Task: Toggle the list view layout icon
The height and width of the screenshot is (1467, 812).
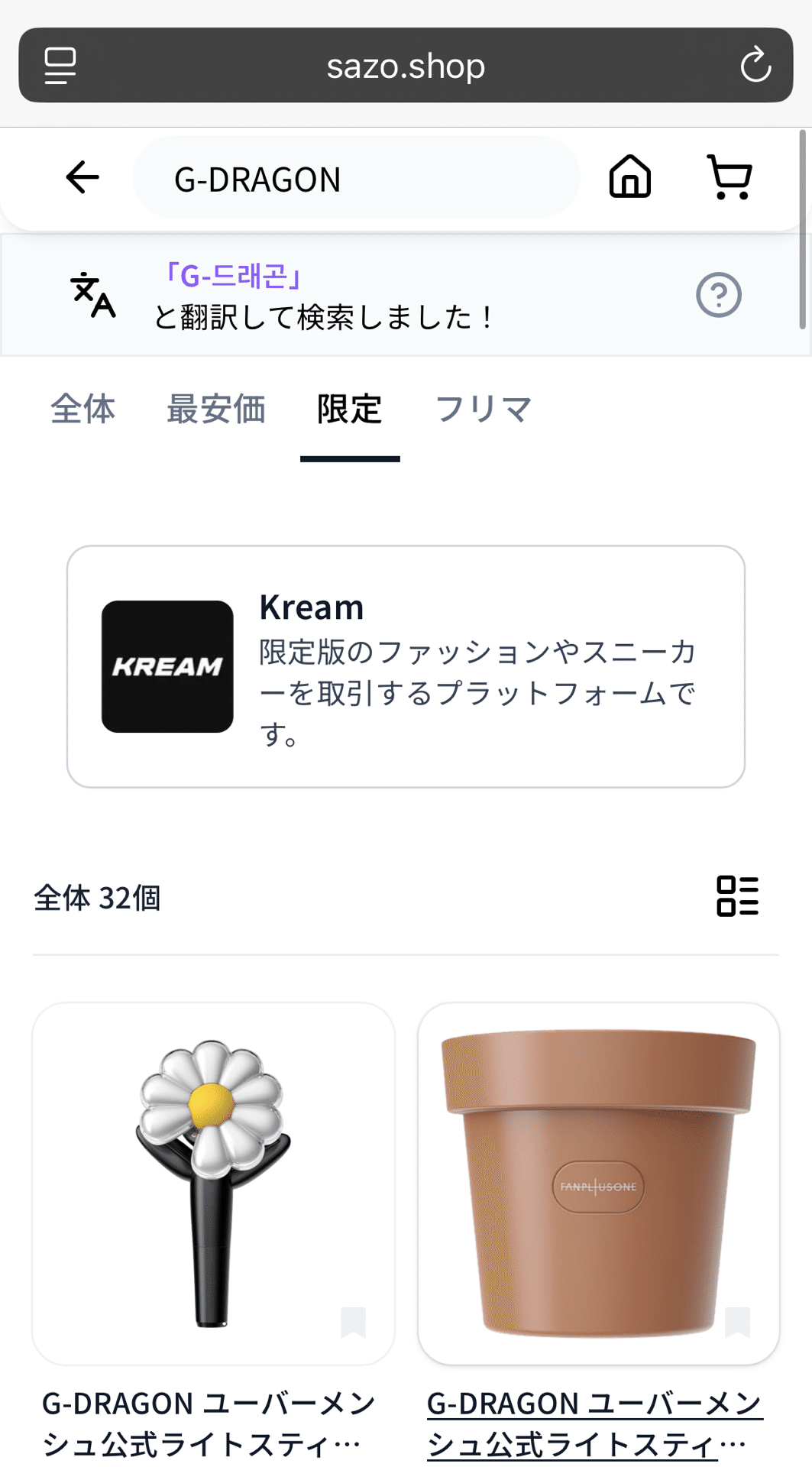Action: [737, 896]
